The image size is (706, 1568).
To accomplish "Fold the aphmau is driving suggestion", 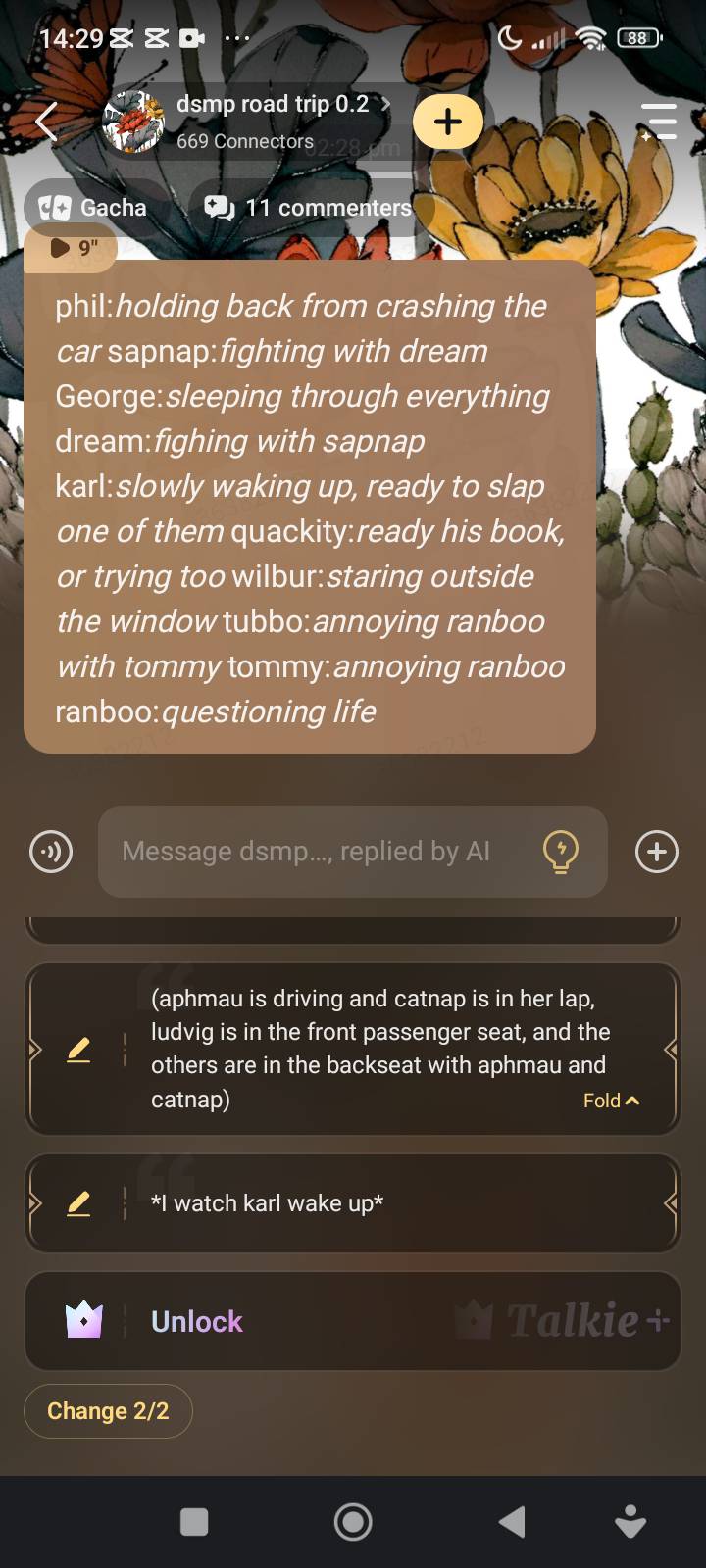I will [x=611, y=1101].
